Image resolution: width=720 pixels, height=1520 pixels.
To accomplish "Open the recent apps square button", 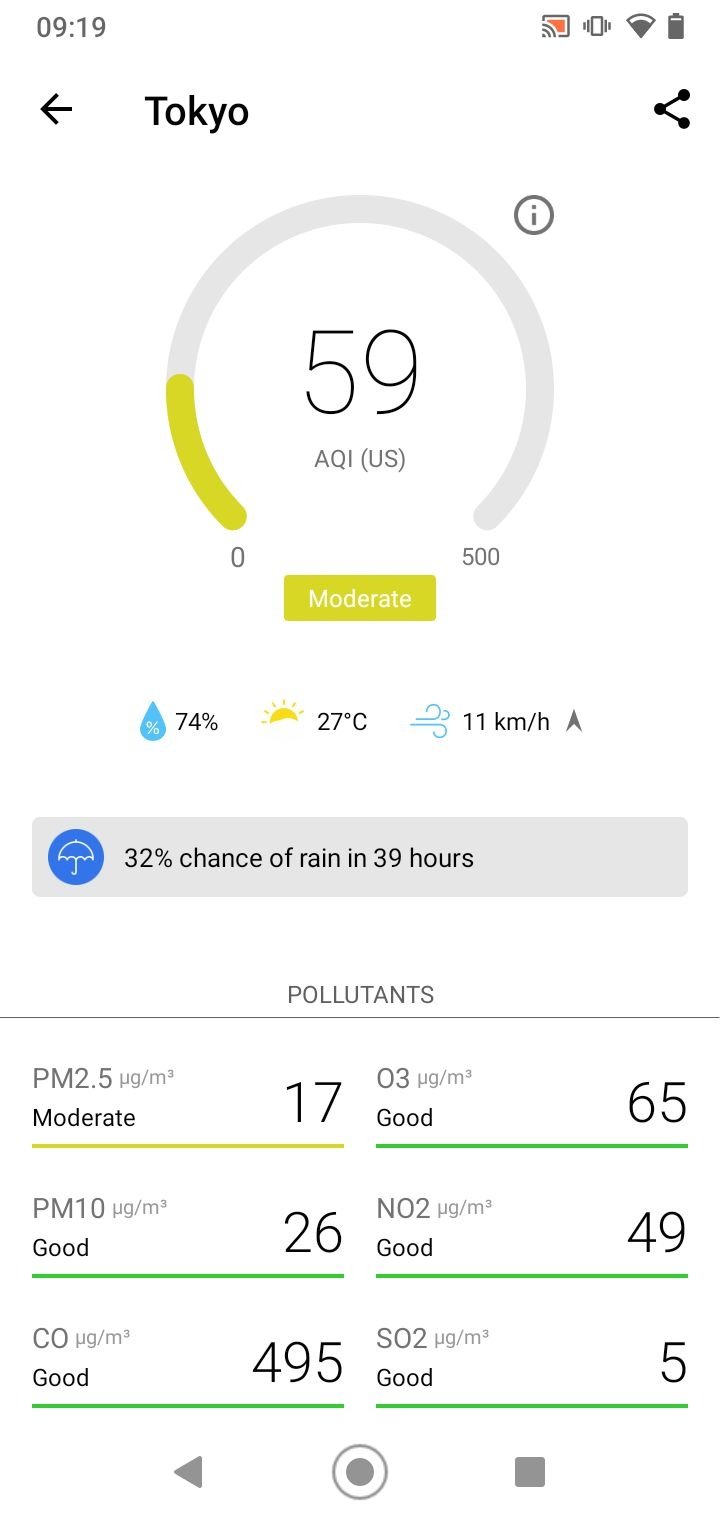I will point(530,1471).
